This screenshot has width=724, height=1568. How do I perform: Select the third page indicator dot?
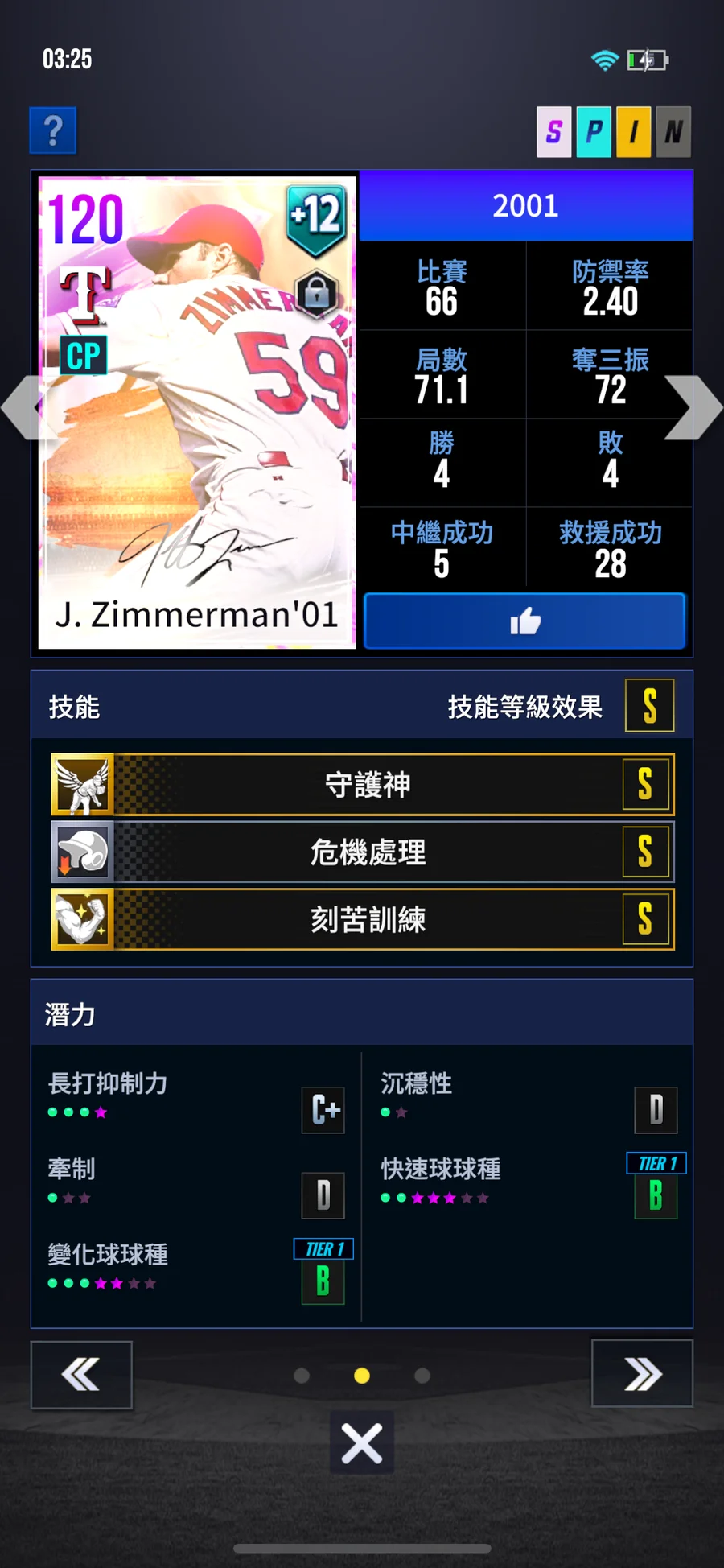pos(422,1376)
